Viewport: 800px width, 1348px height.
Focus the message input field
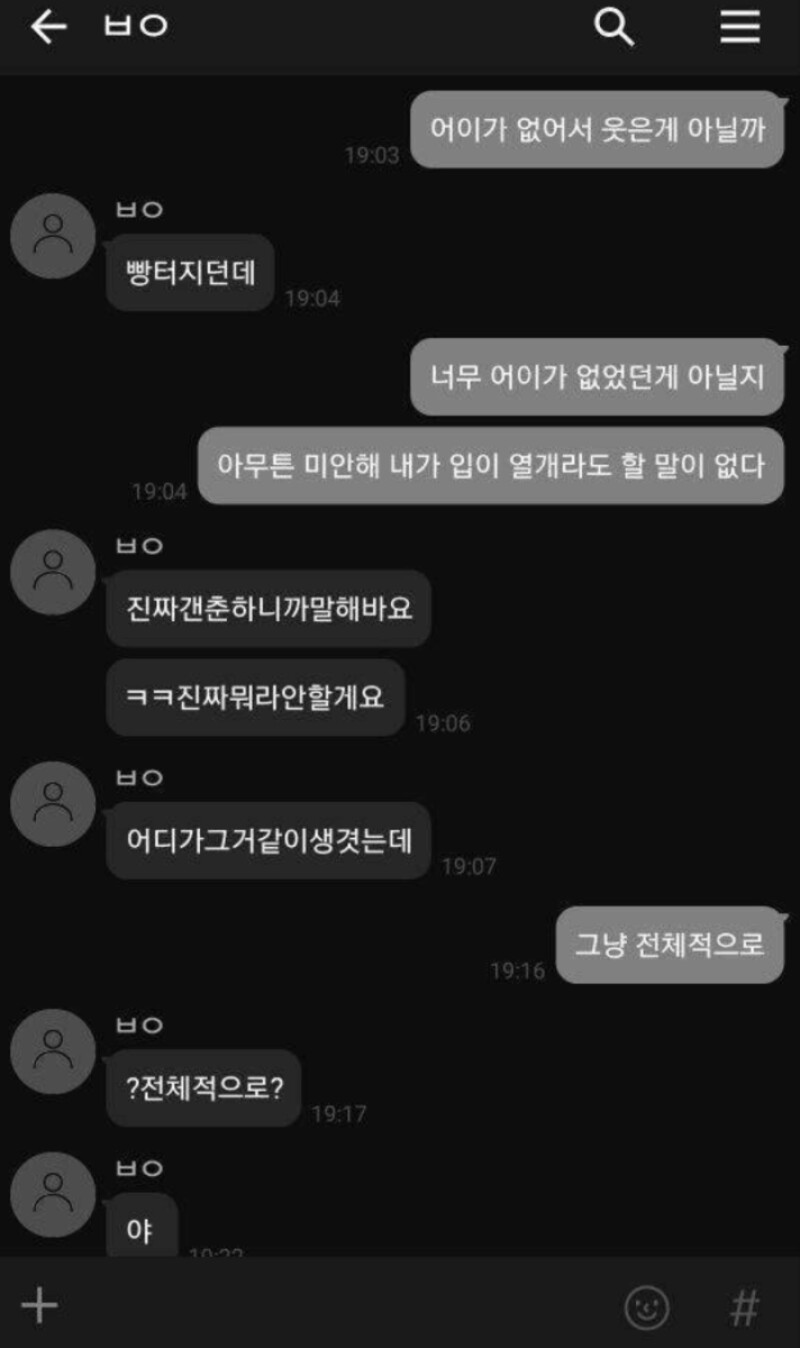coord(330,1305)
